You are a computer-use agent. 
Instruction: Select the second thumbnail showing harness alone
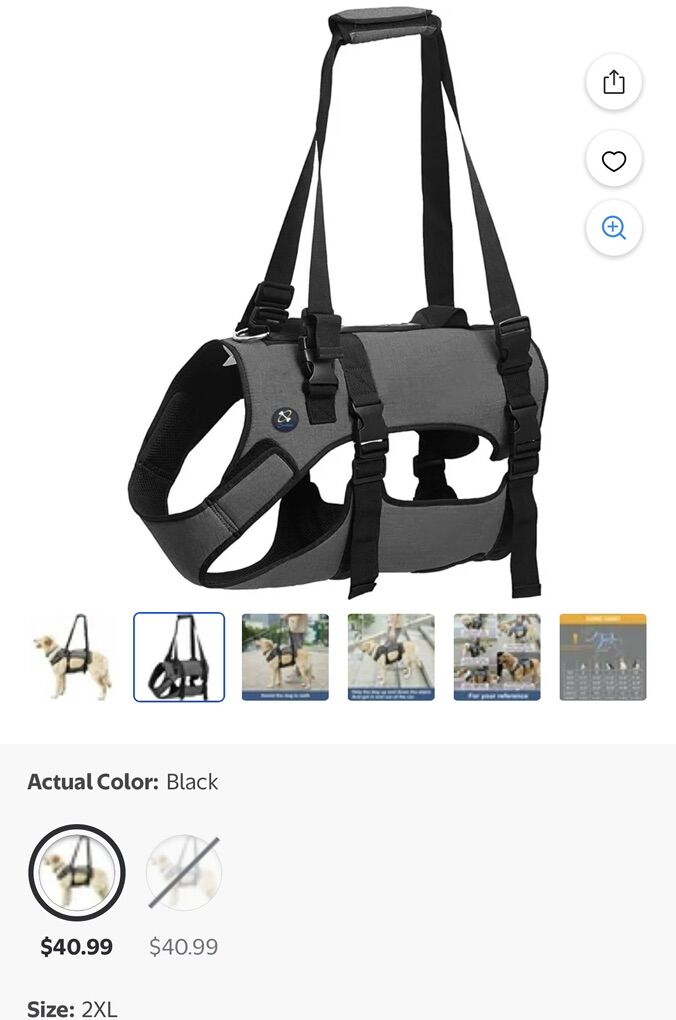tap(179, 657)
